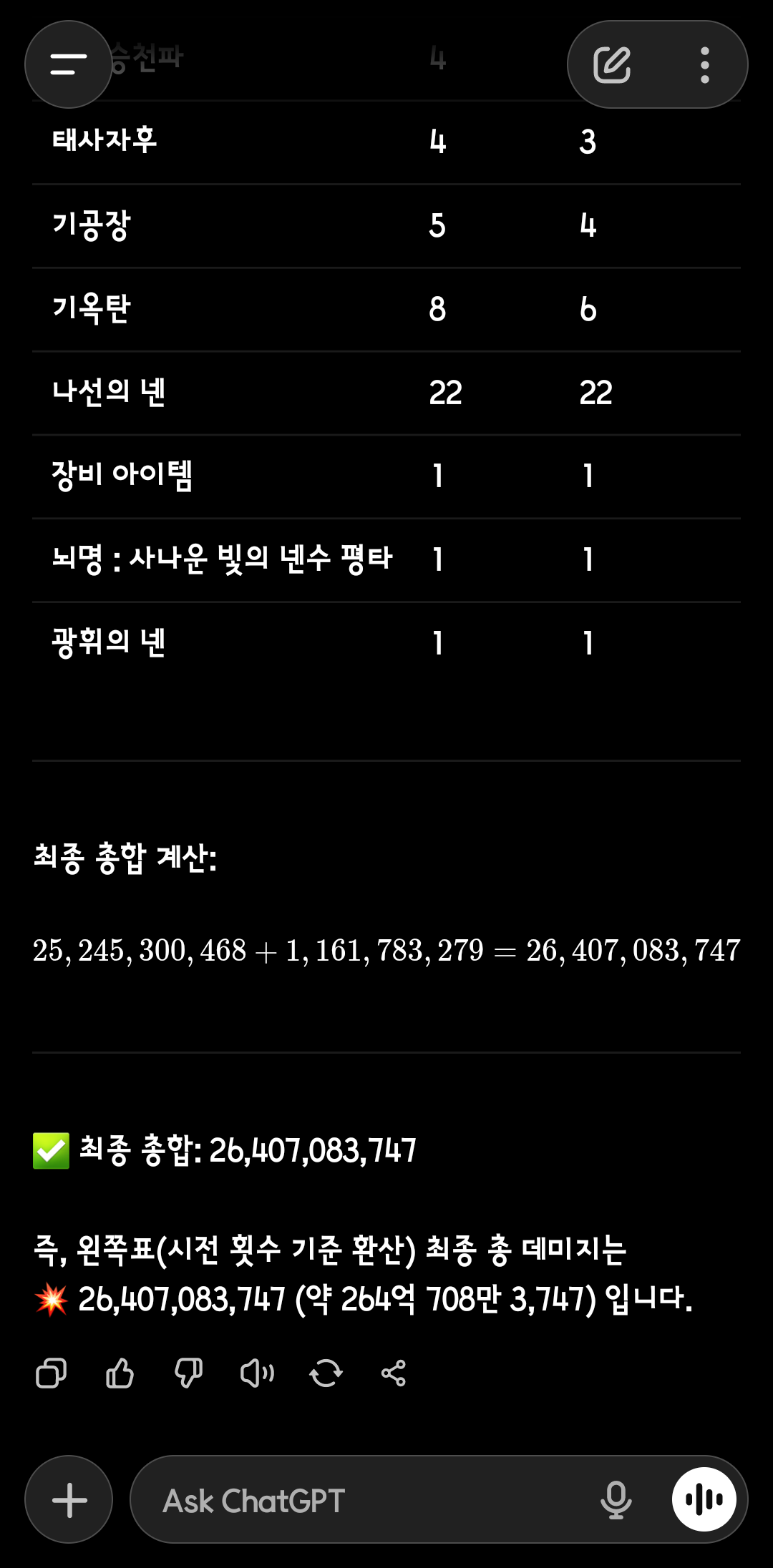Open the attachment plus button
Viewport: 773px width, 1568px height.
[x=69, y=1499]
